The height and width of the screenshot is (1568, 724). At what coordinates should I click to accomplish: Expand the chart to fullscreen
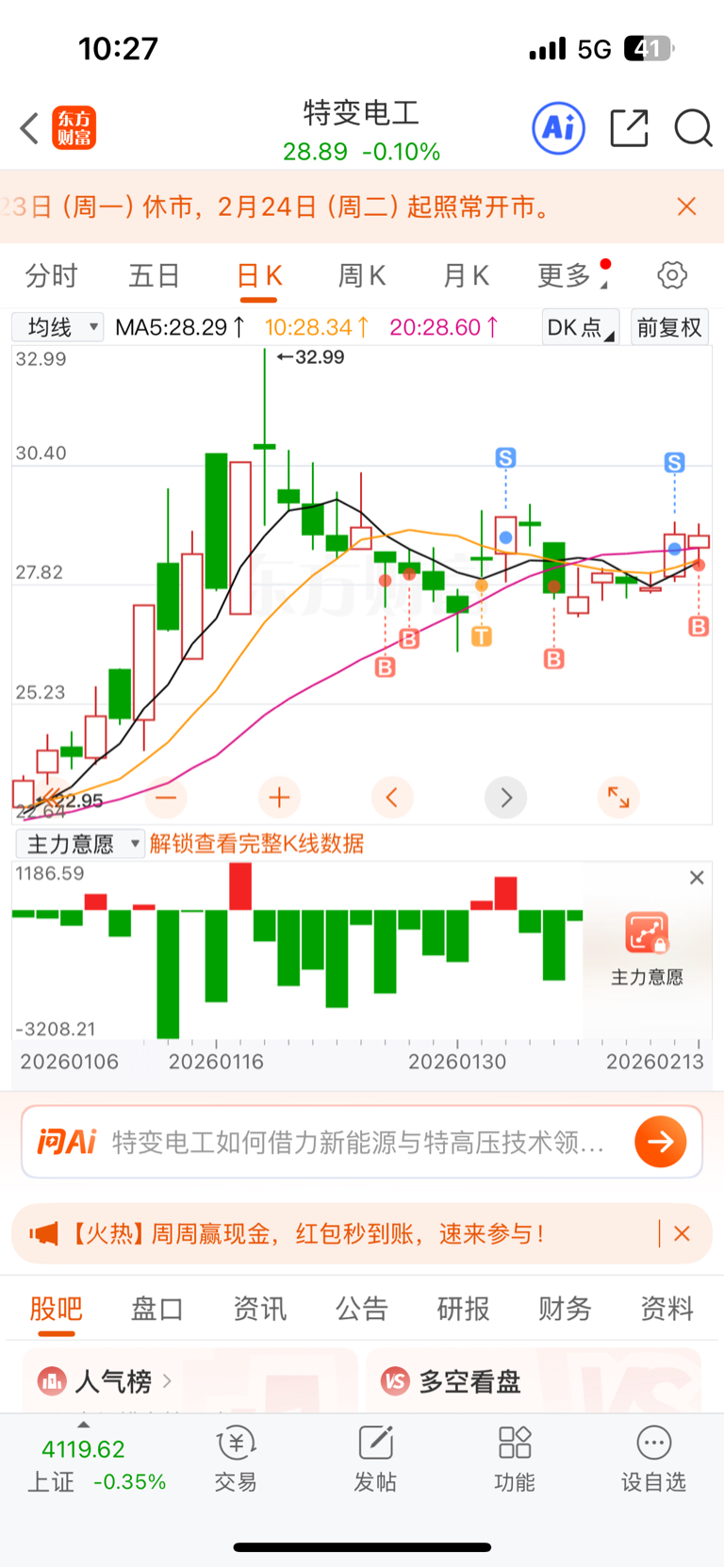pyautogui.click(x=618, y=798)
